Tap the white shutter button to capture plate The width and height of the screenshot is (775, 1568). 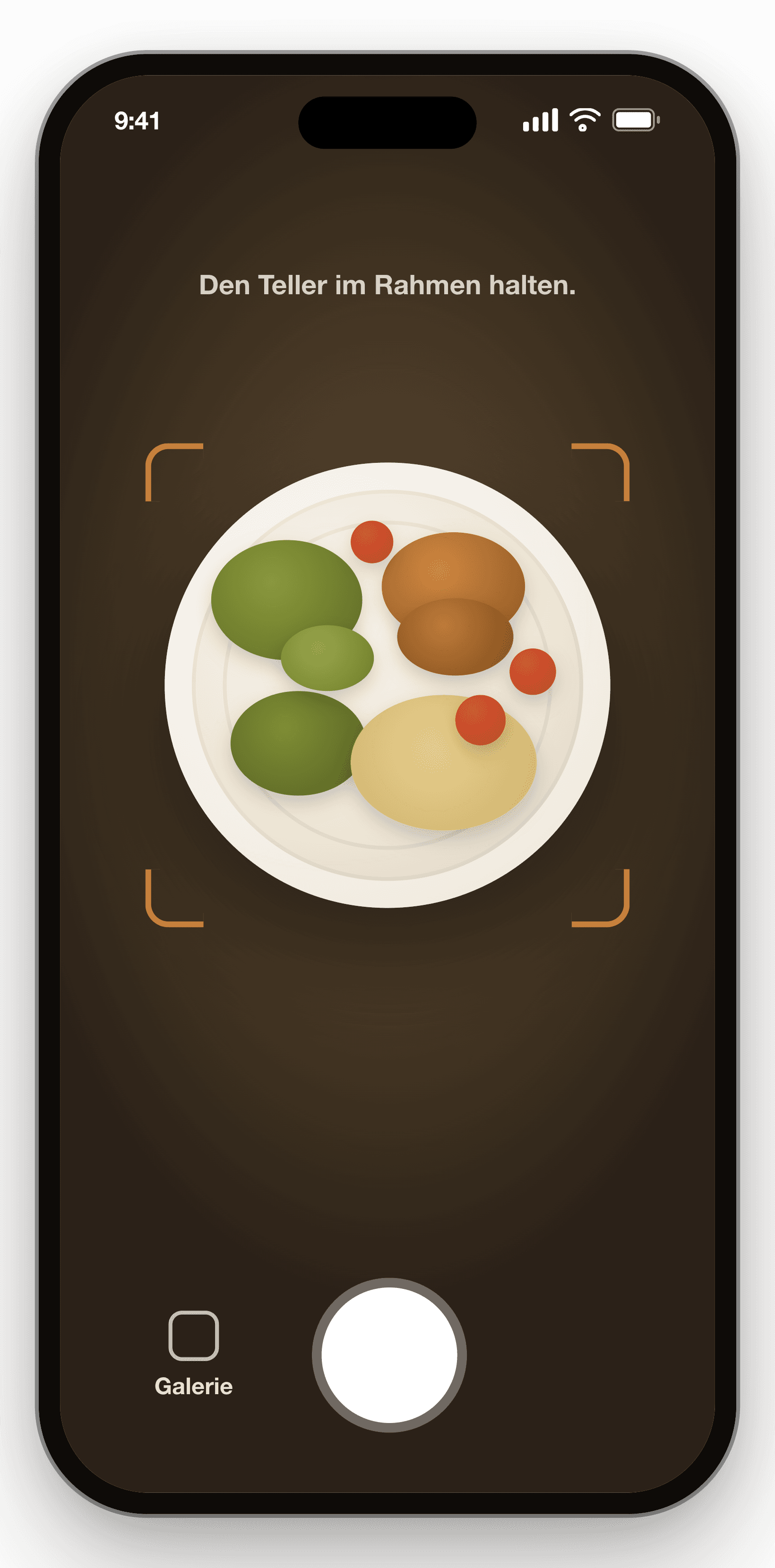point(389,1355)
